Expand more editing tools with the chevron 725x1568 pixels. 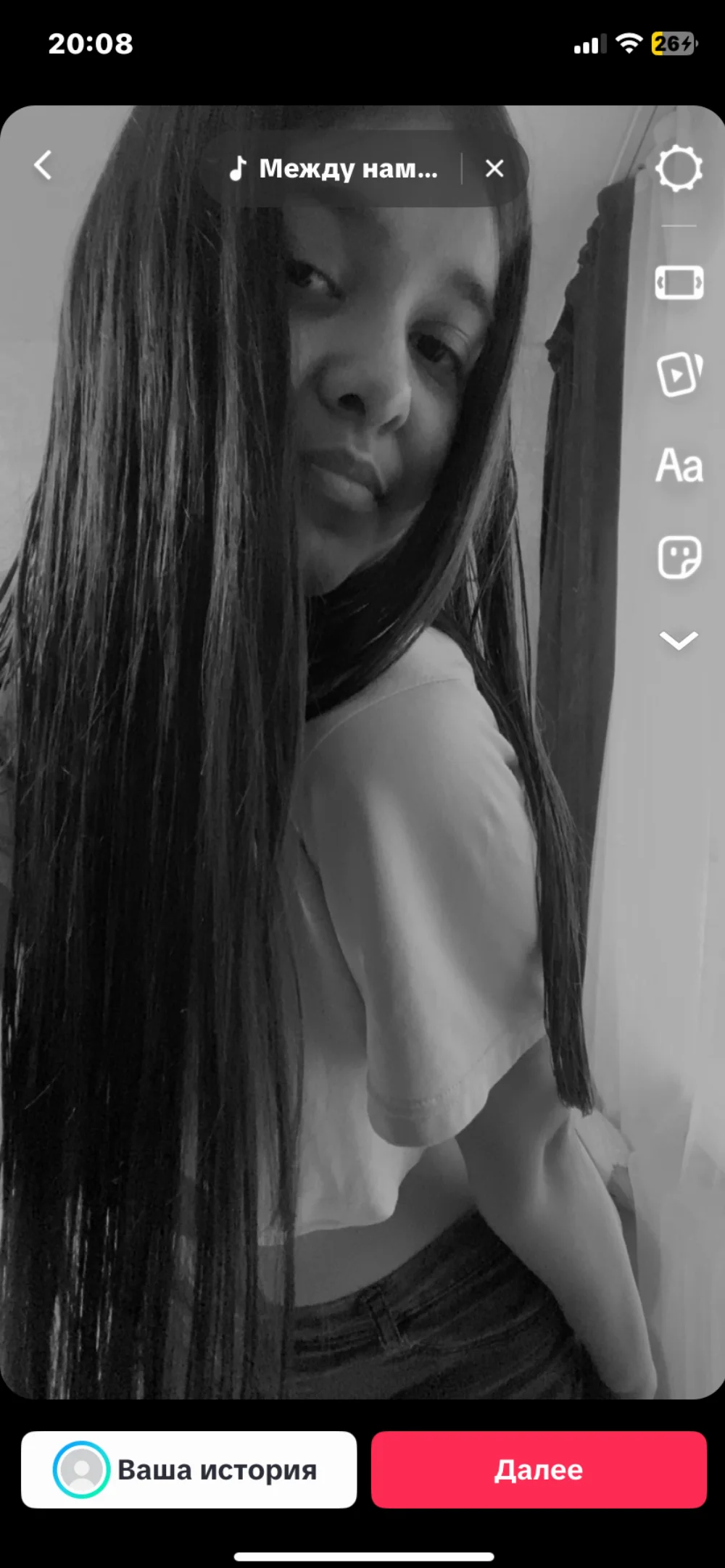(679, 640)
